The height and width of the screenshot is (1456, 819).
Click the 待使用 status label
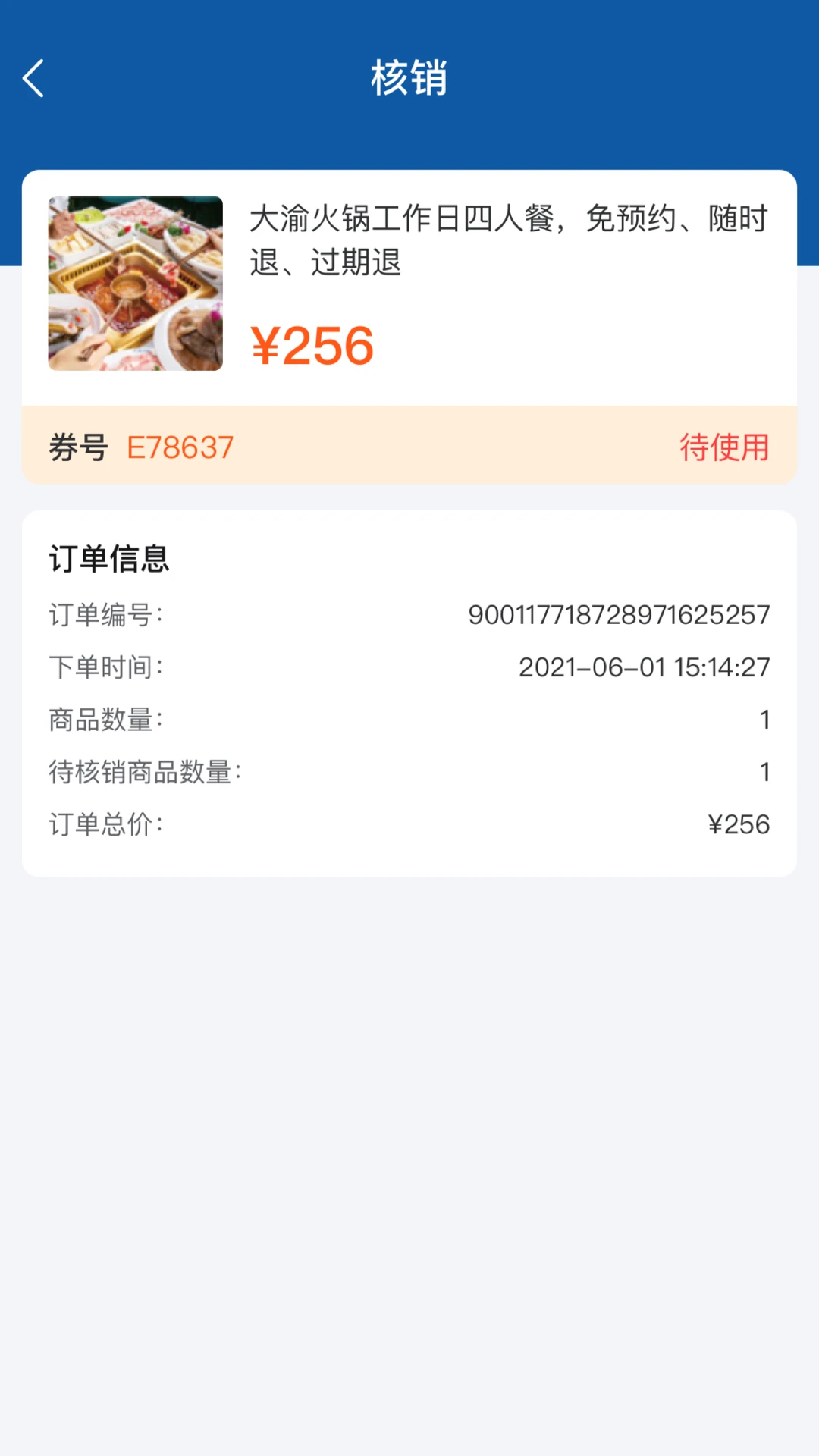(725, 447)
